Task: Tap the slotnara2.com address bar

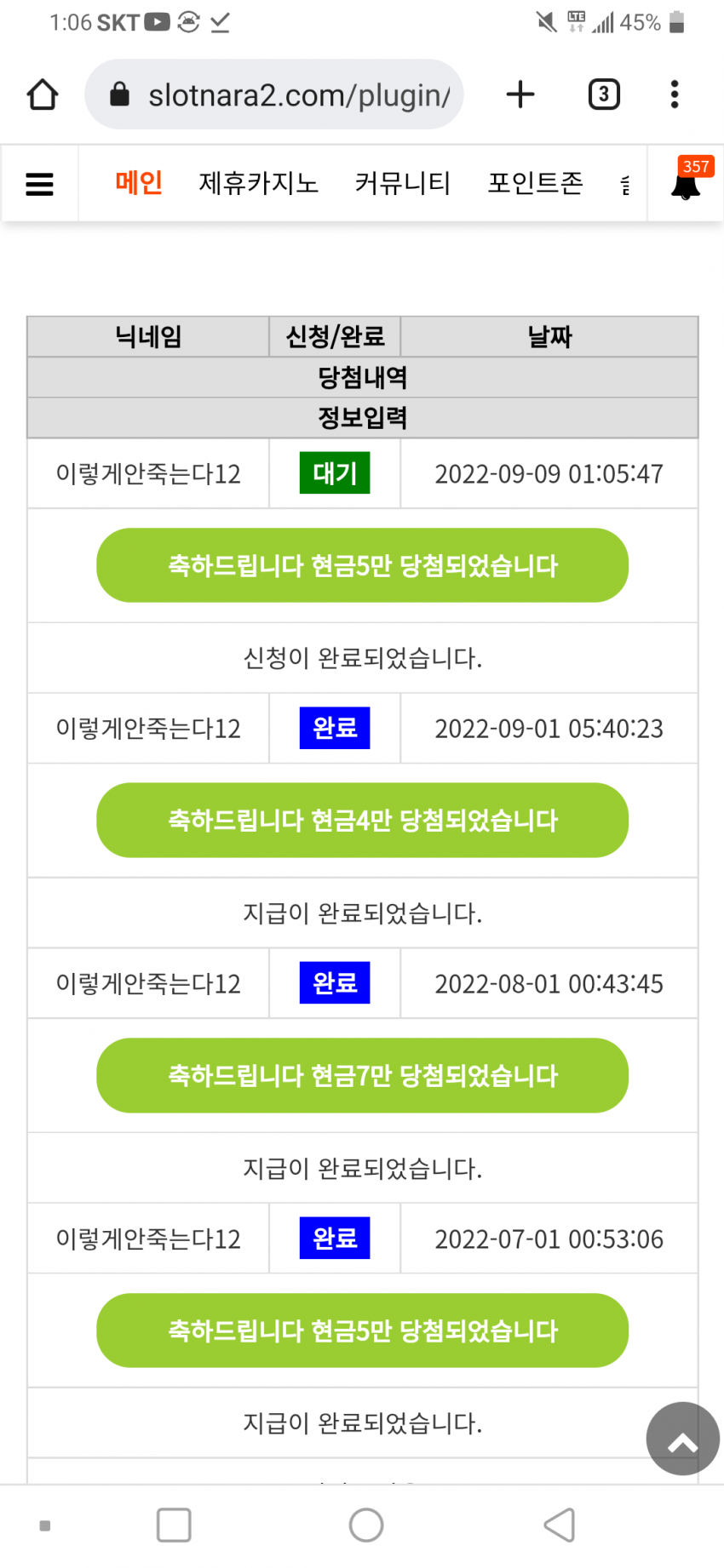Action: tap(273, 94)
